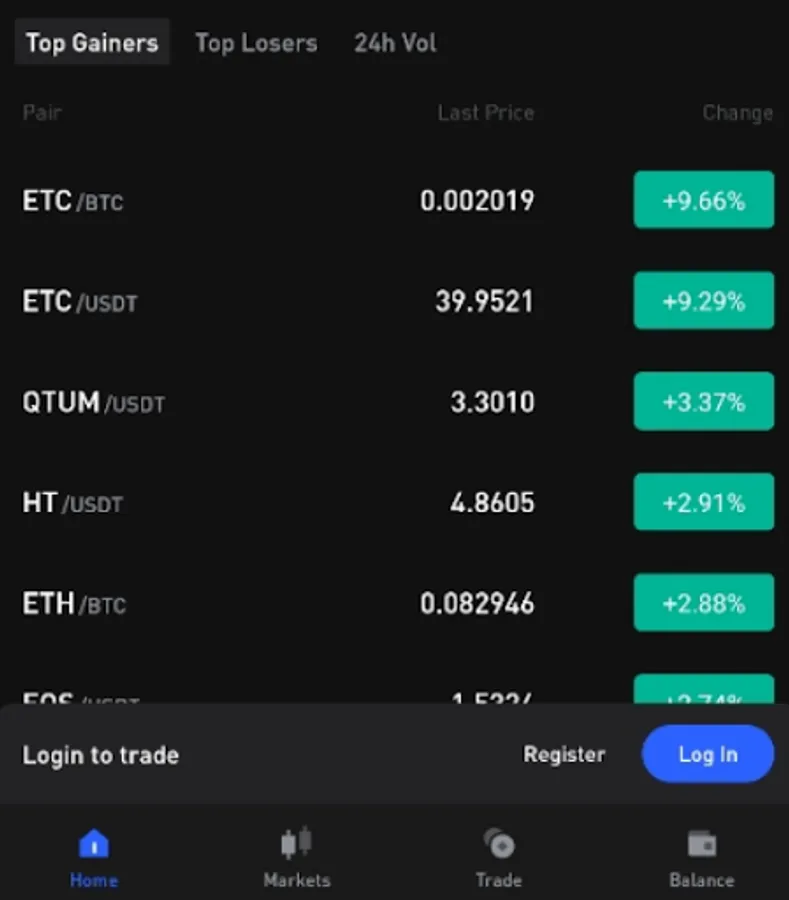Switch to the Markets tab
The height and width of the screenshot is (900, 789).
point(296,858)
